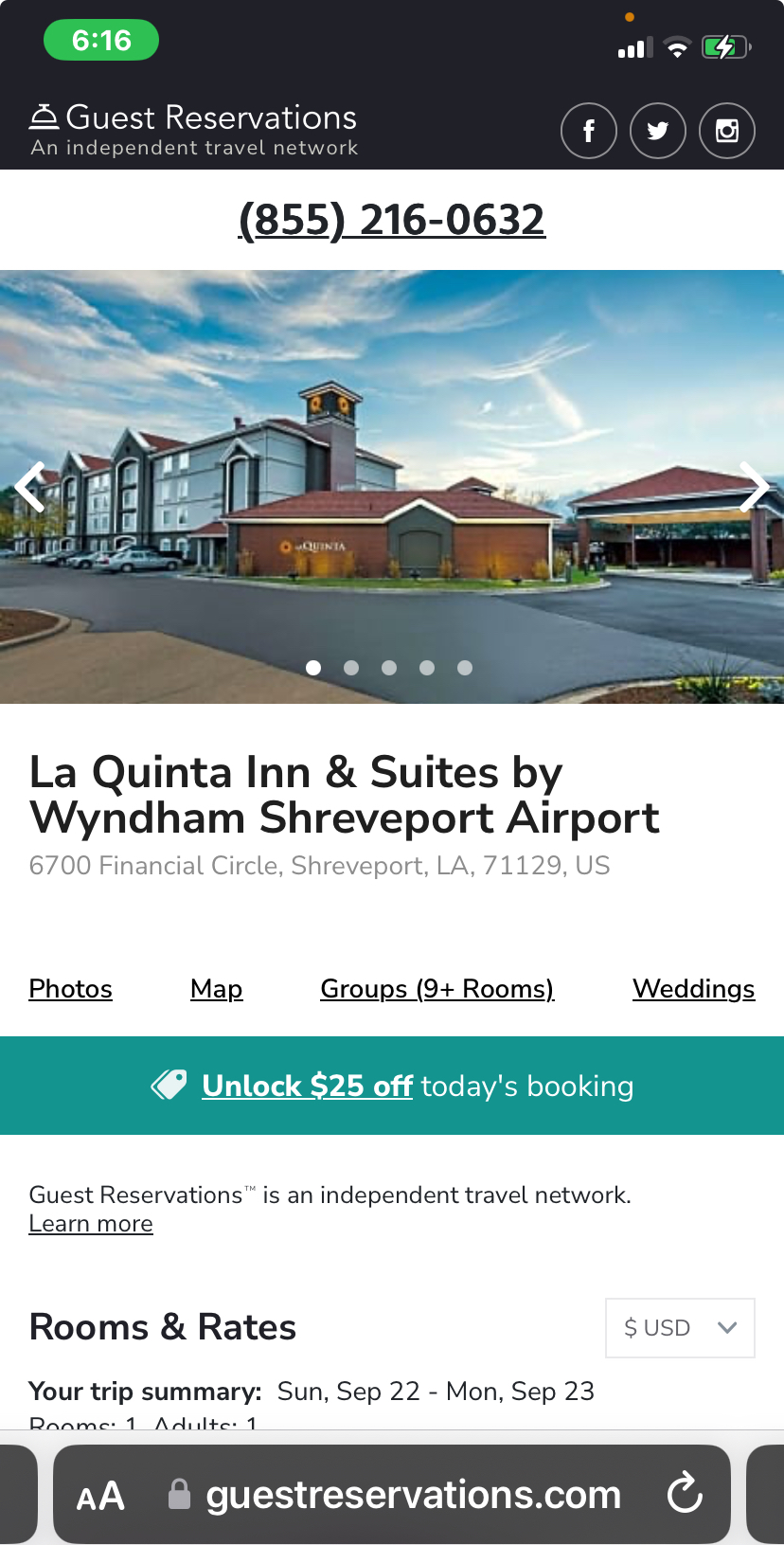Open text size options with the AA icon

click(99, 1495)
